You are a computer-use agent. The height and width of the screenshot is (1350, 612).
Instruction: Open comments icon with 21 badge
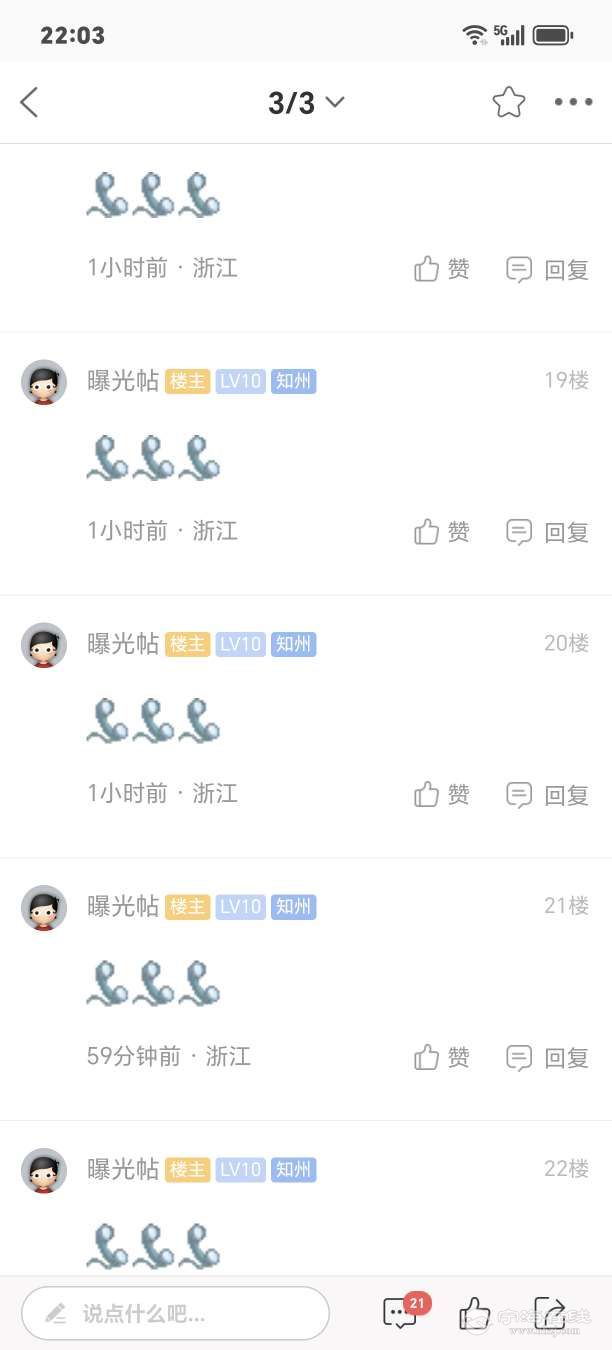401,1312
